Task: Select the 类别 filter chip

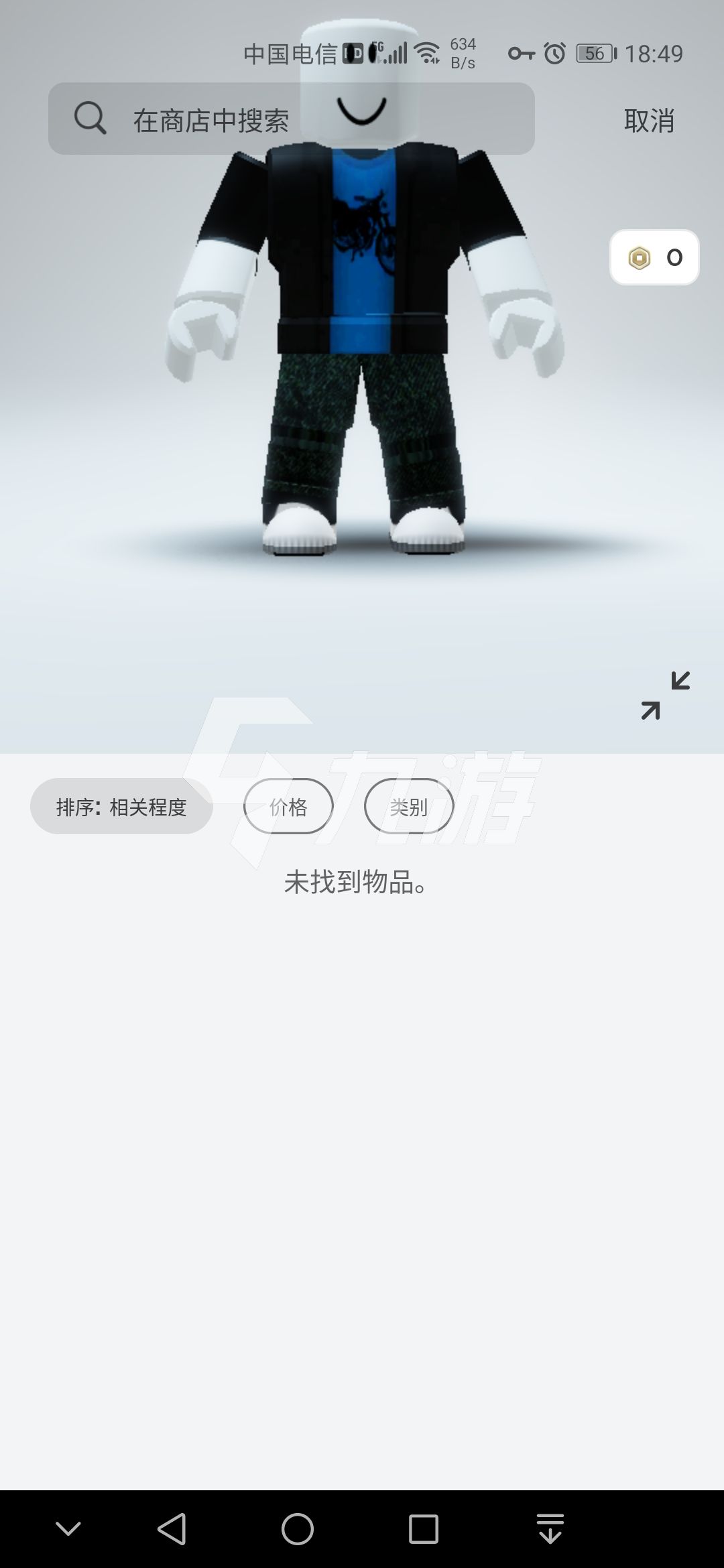Action: point(409,807)
